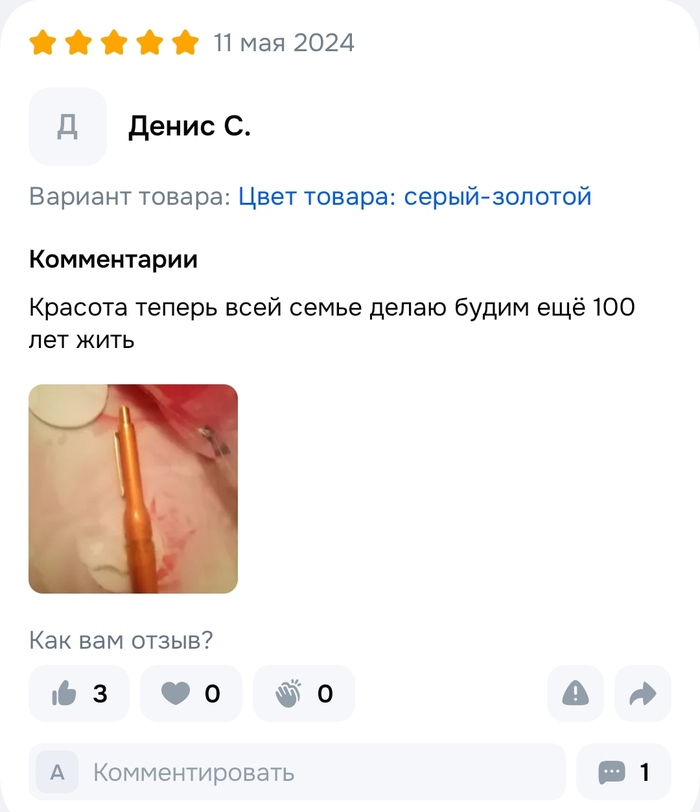Open the review's comments counter

[624, 772]
